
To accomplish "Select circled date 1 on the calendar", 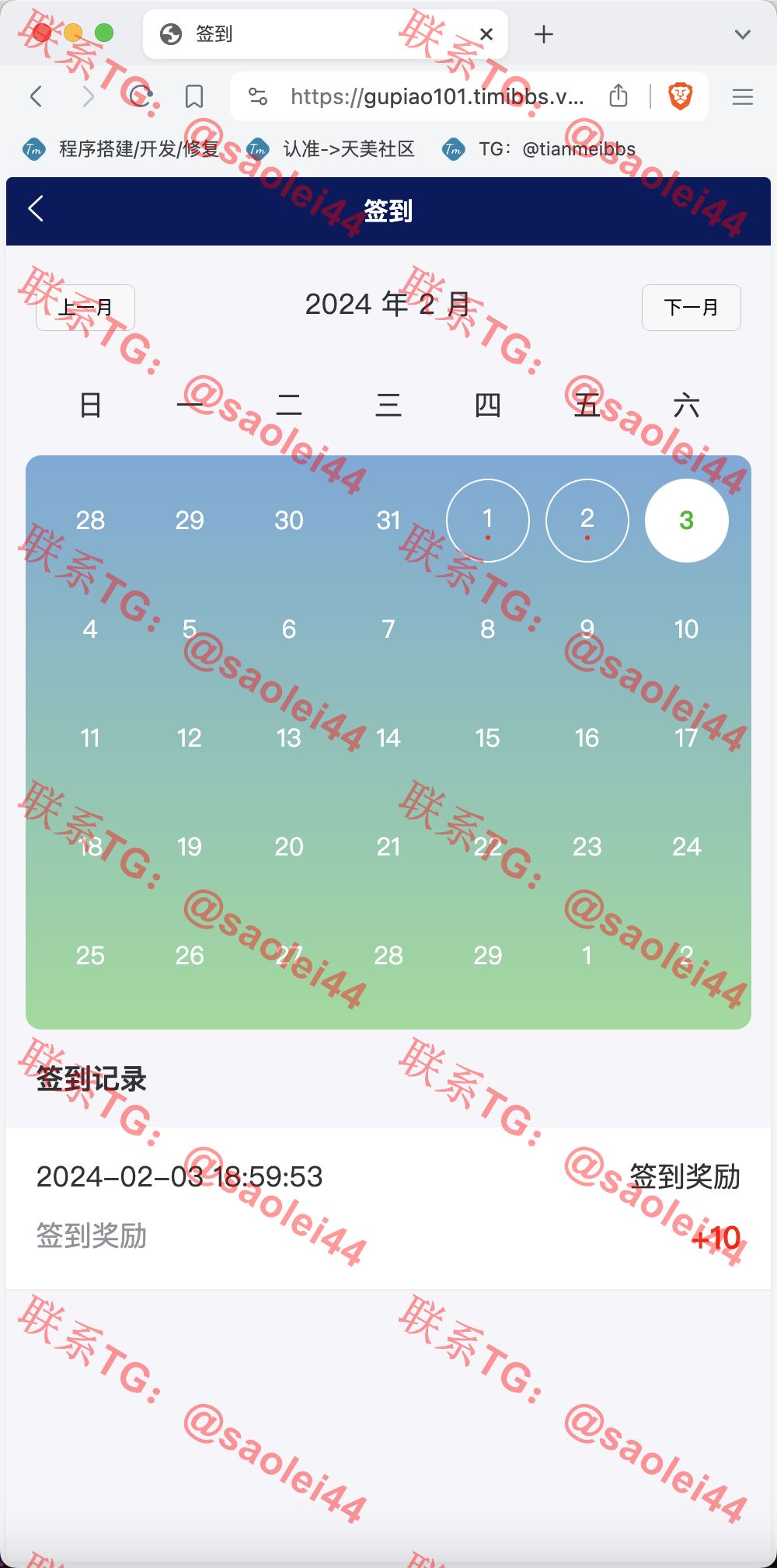I will [x=488, y=521].
